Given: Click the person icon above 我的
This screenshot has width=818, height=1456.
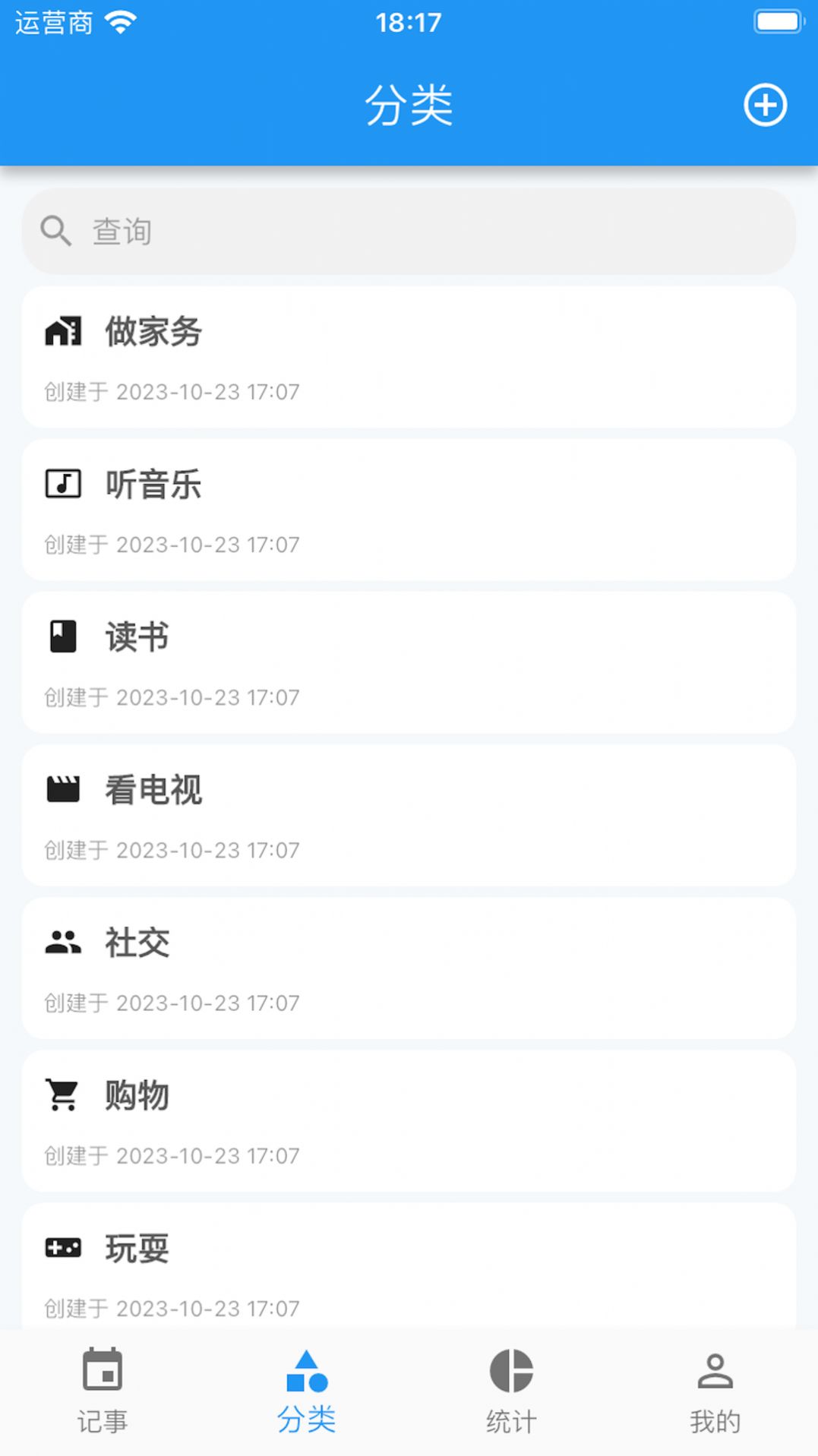Looking at the screenshot, I should tap(715, 1371).
